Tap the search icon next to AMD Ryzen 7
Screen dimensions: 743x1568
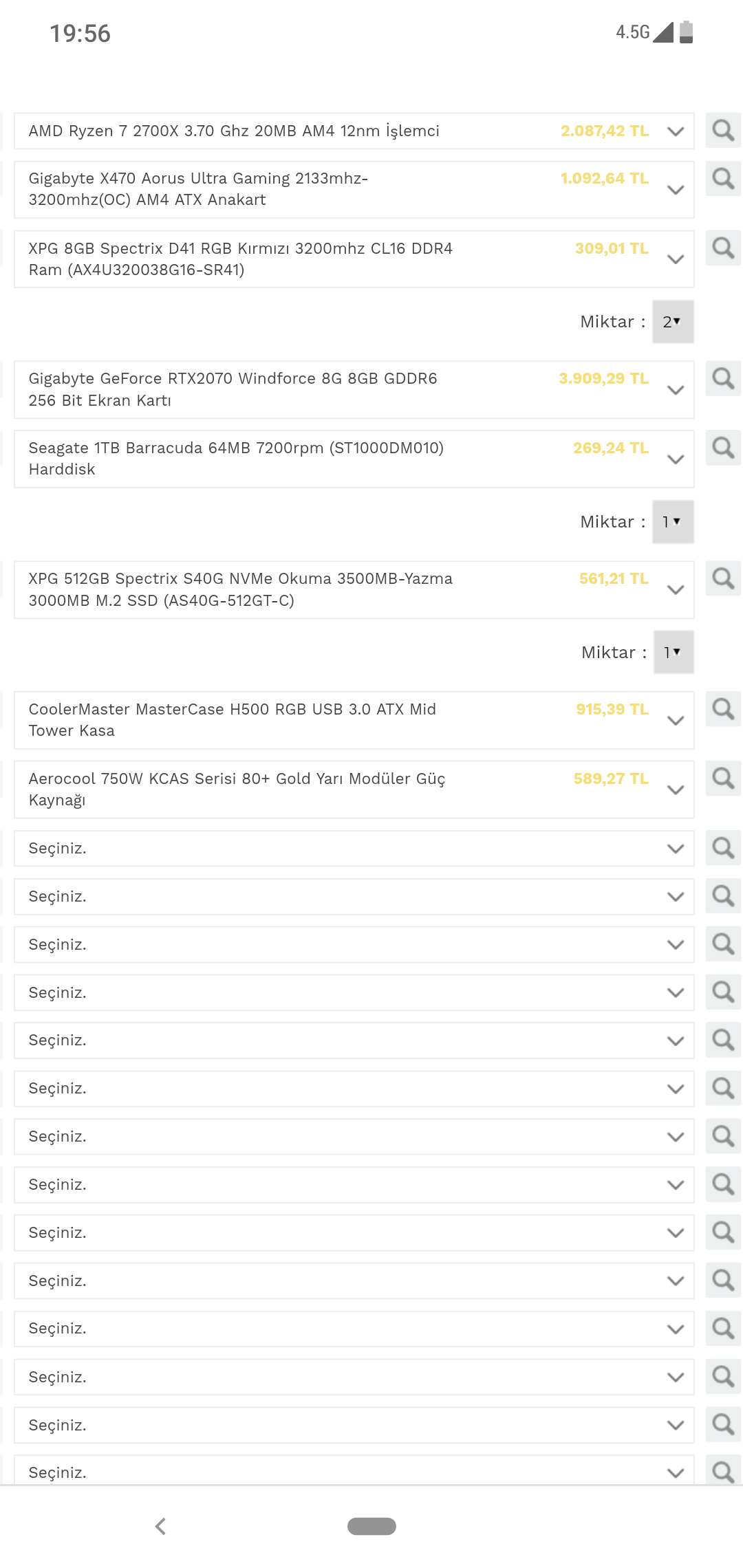click(723, 131)
